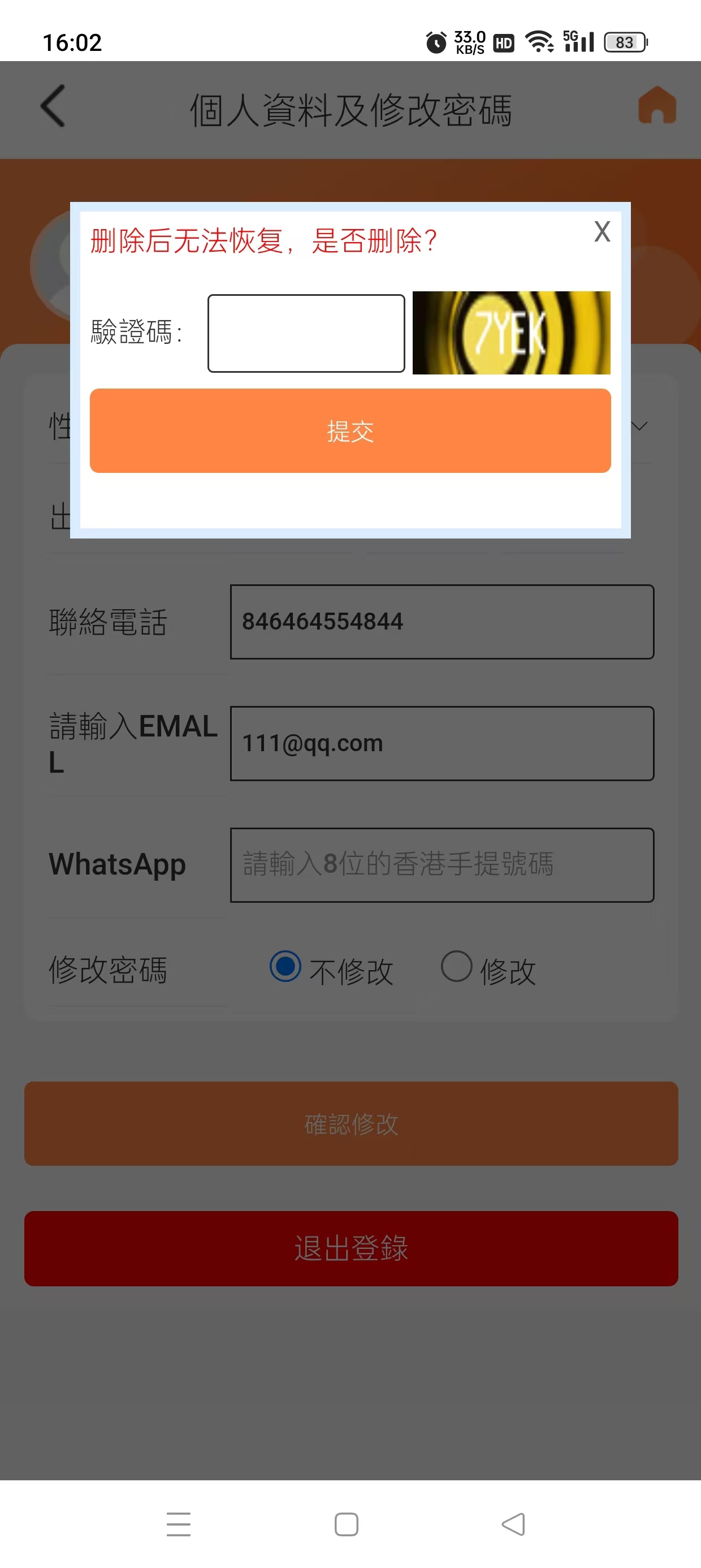Focus the WhatsApp number field
Image resolution: width=701 pixels, height=1568 pixels.
[442, 864]
